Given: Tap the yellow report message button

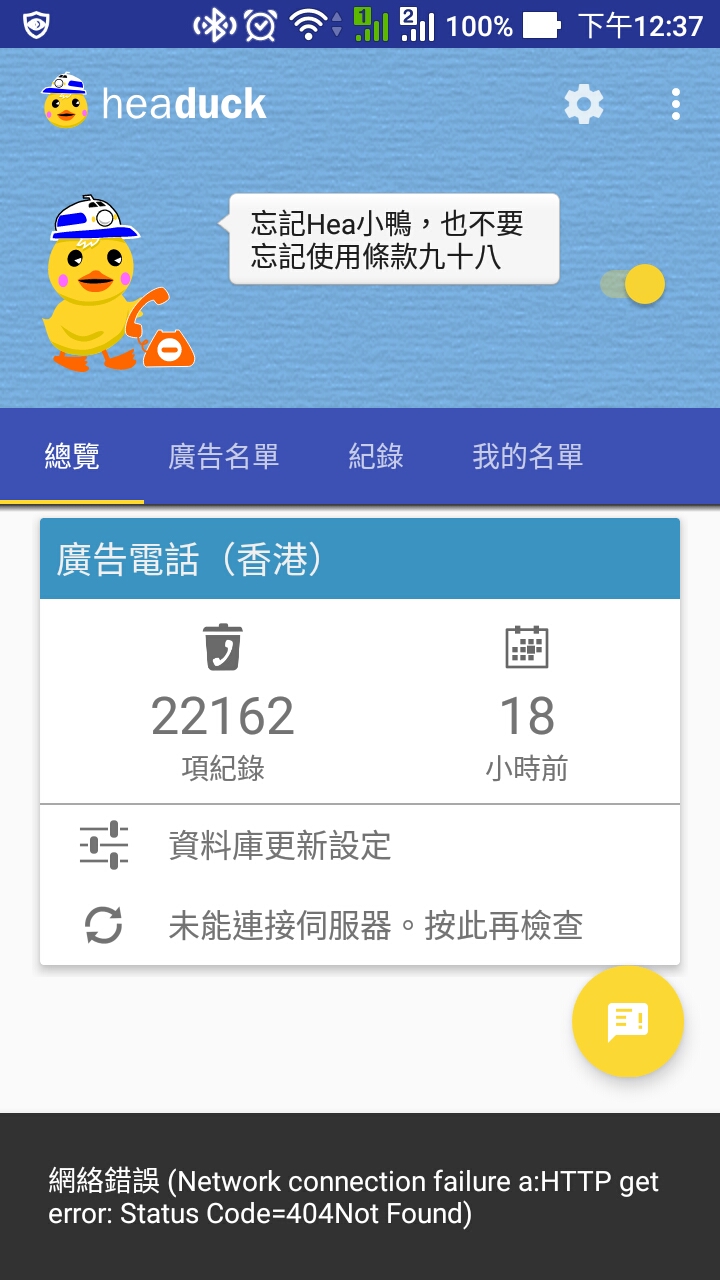Looking at the screenshot, I should [628, 1021].
